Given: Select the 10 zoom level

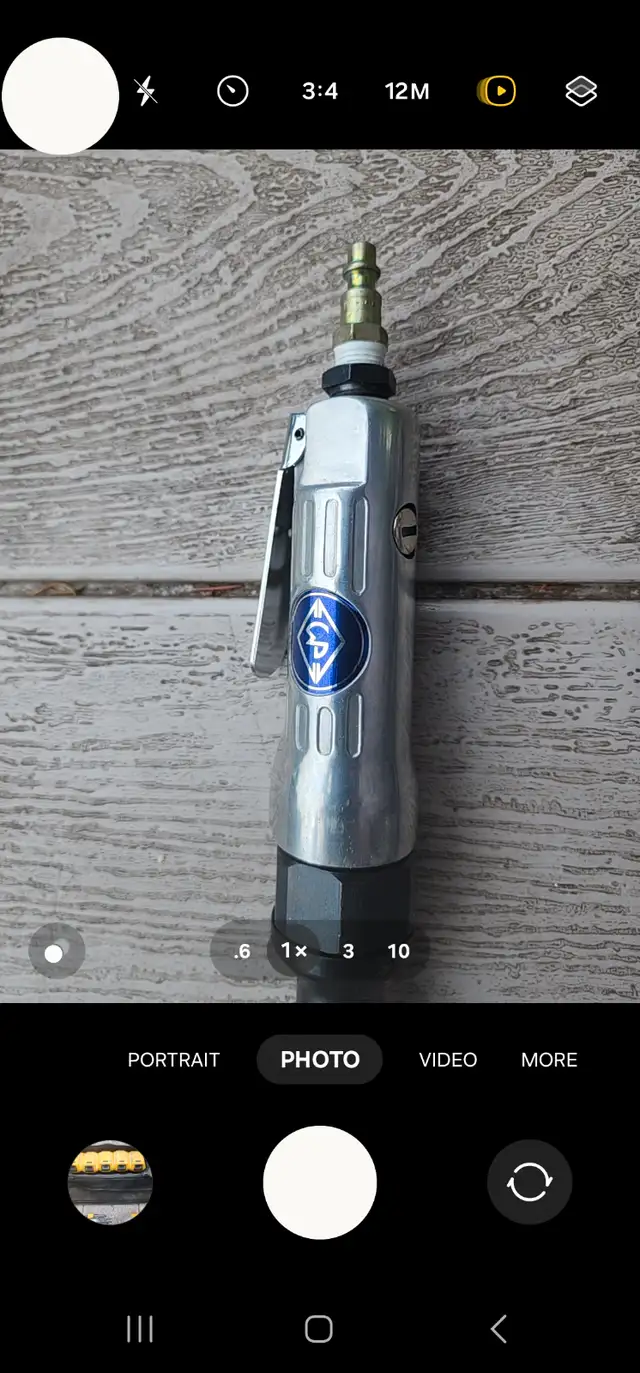Looking at the screenshot, I should pyautogui.click(x=399, y=951).
